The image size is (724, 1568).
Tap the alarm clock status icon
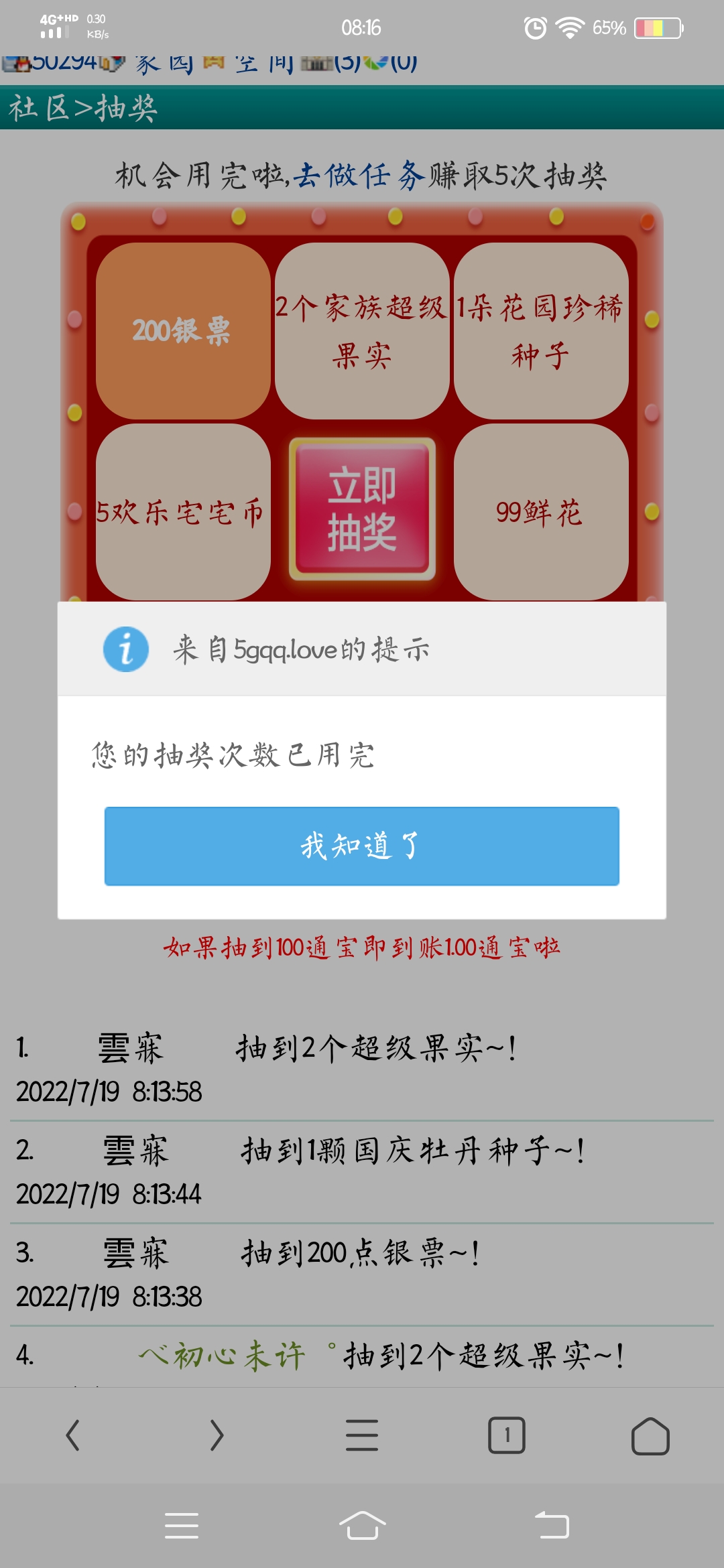[533, 28]
